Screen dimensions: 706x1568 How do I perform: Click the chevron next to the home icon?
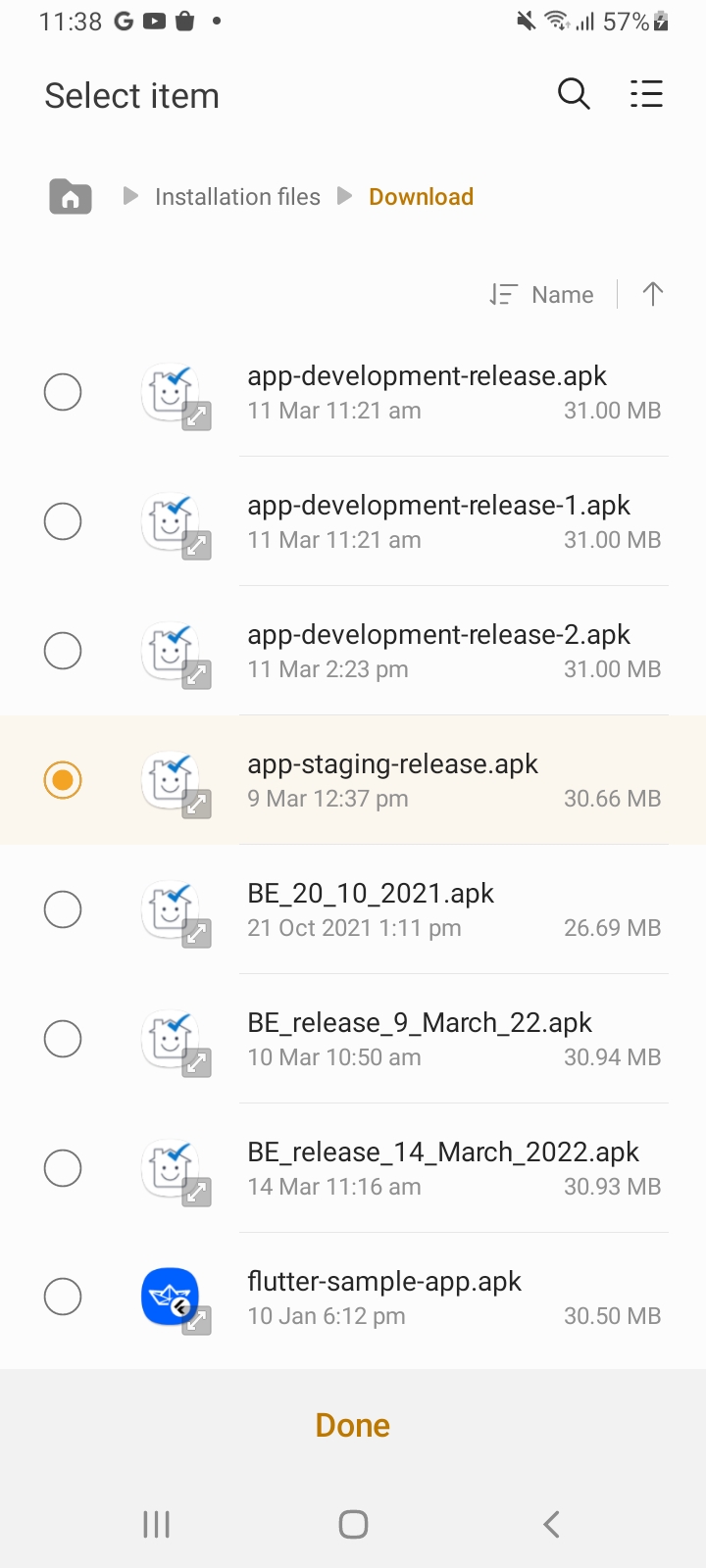[129, 196]
